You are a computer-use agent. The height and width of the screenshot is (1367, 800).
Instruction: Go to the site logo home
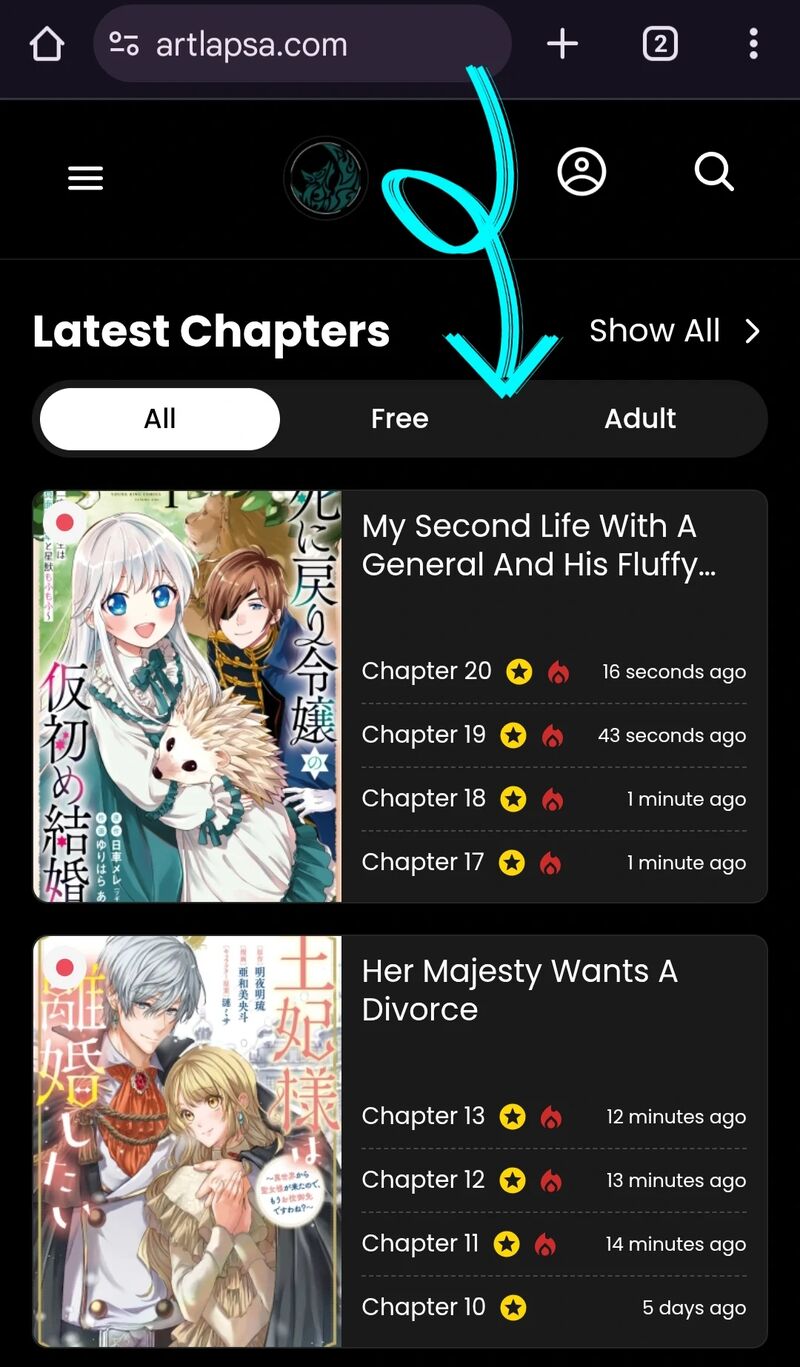click(x=326, y=179)
